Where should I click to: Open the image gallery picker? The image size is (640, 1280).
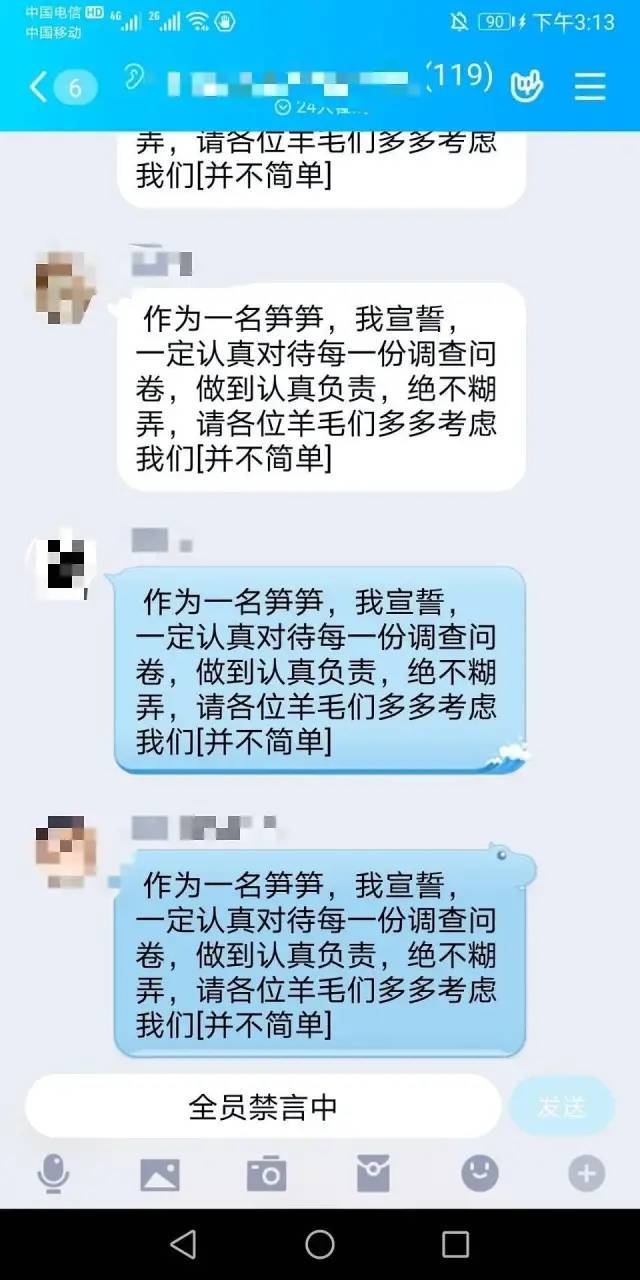160,1173
